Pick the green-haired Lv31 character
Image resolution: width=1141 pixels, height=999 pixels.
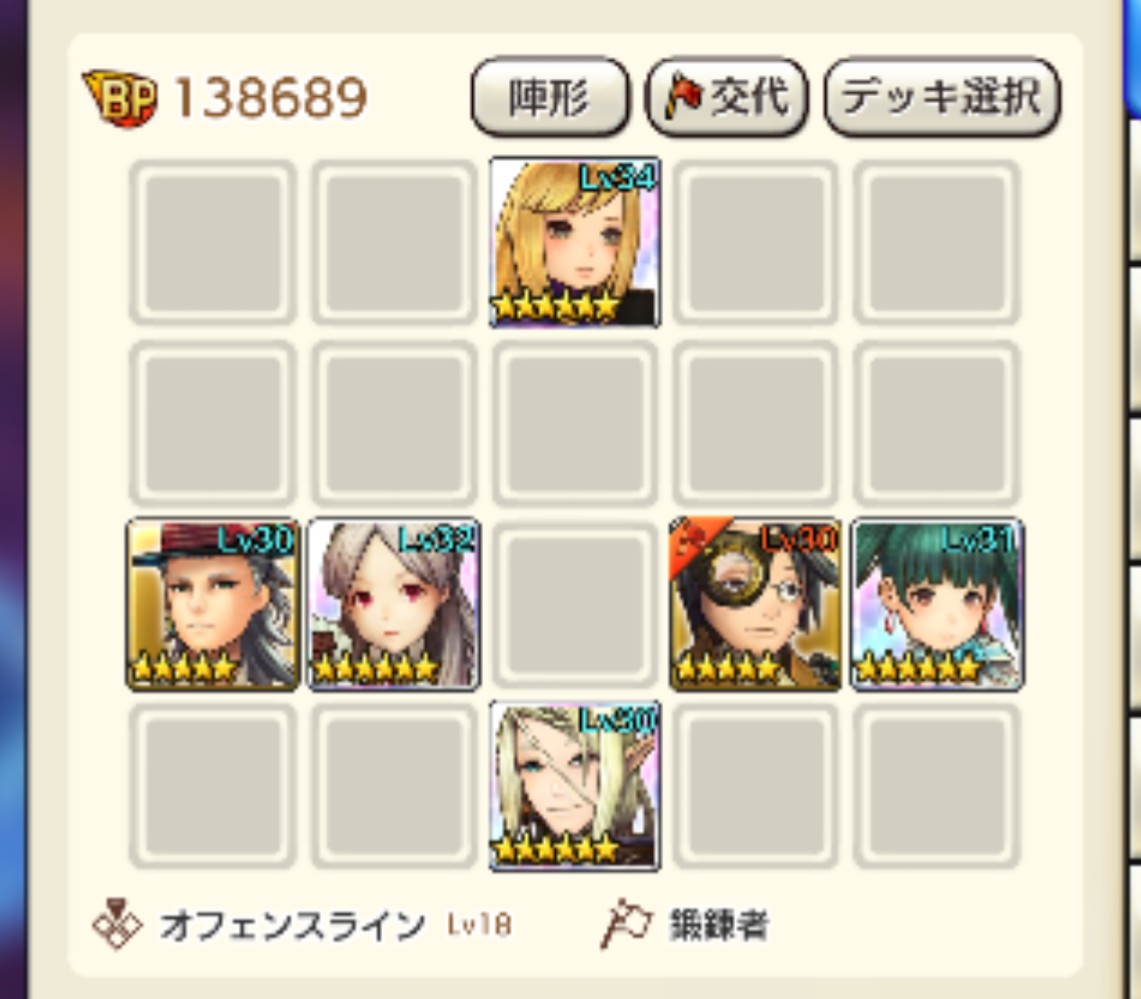pyautogui.click(x=937, y=605)
